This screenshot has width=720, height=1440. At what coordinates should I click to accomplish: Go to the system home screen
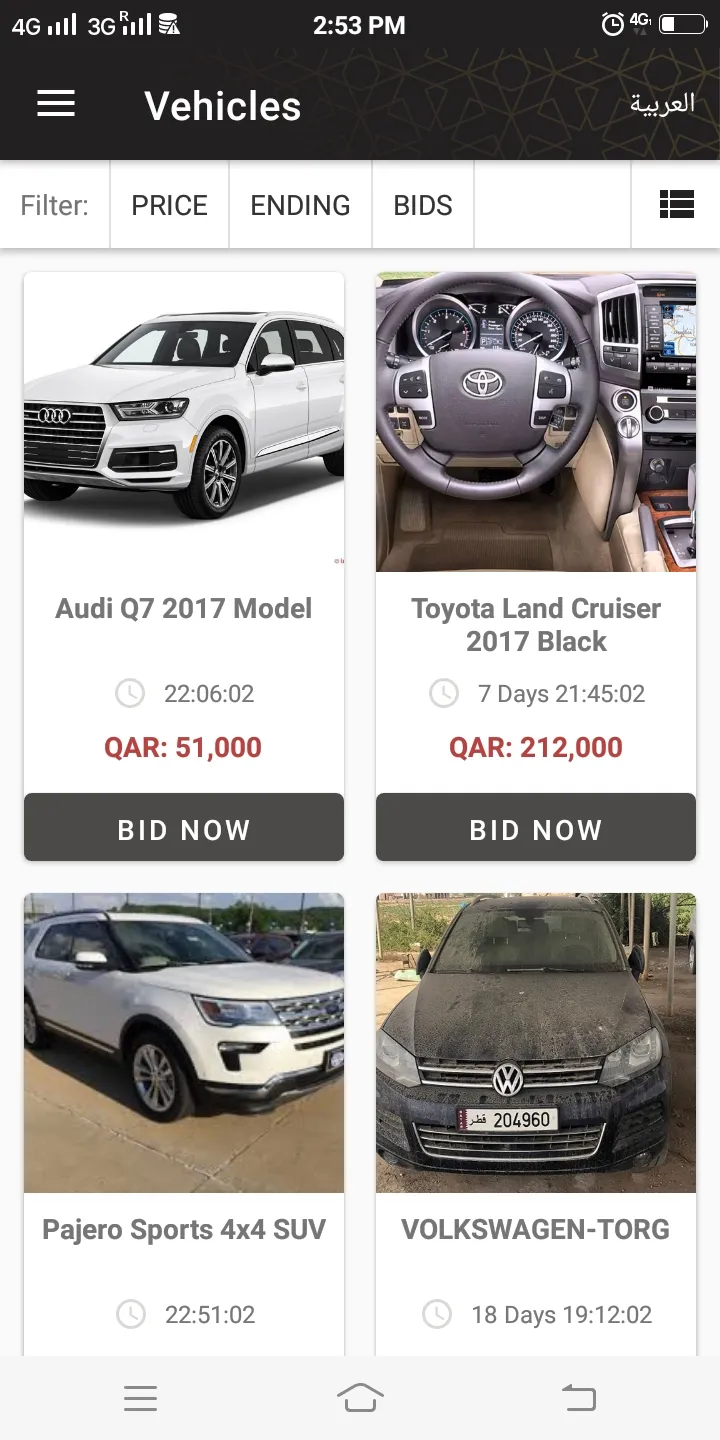[x=360, y=1398]
